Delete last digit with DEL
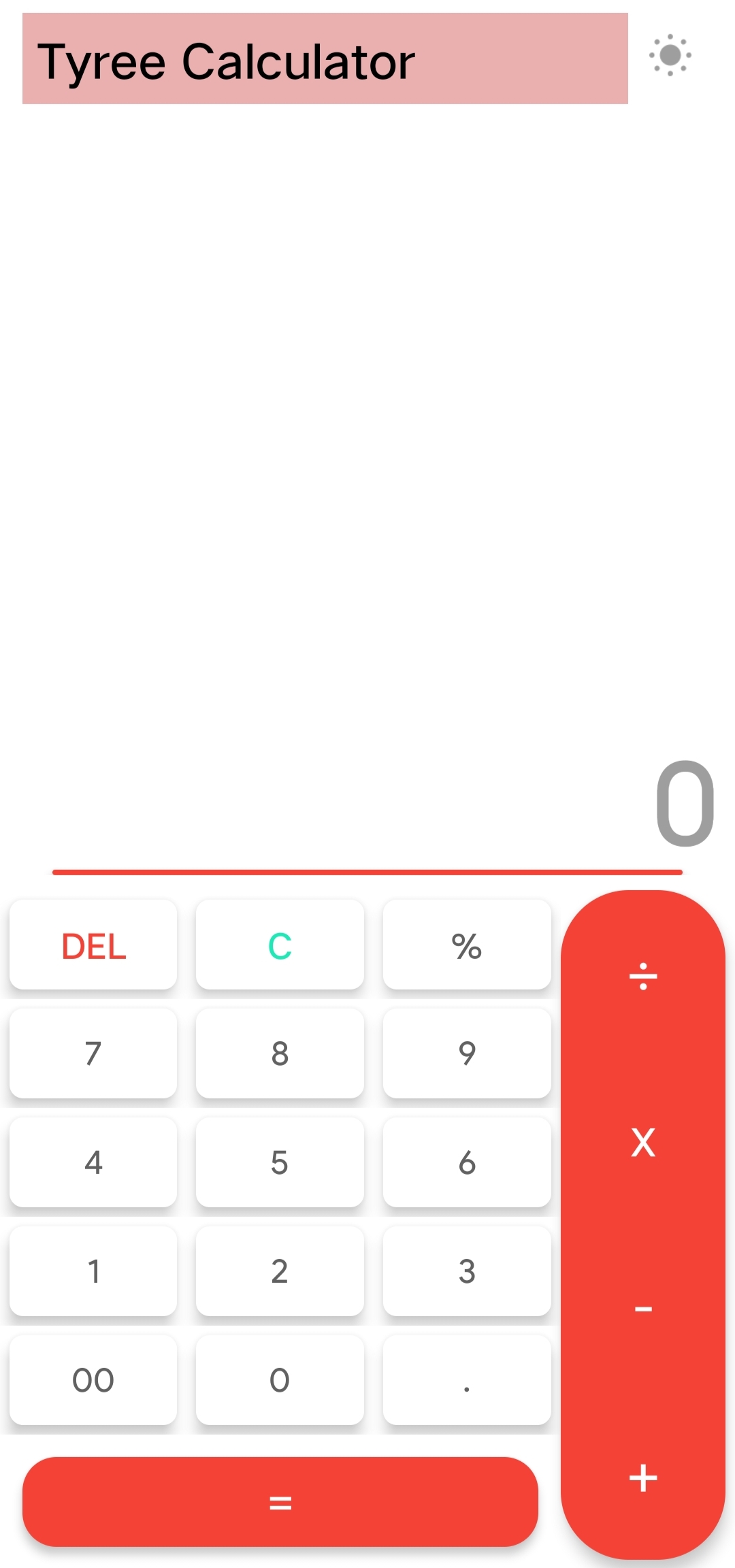This screenshot has width=735, height=1568. pos(93,945)
